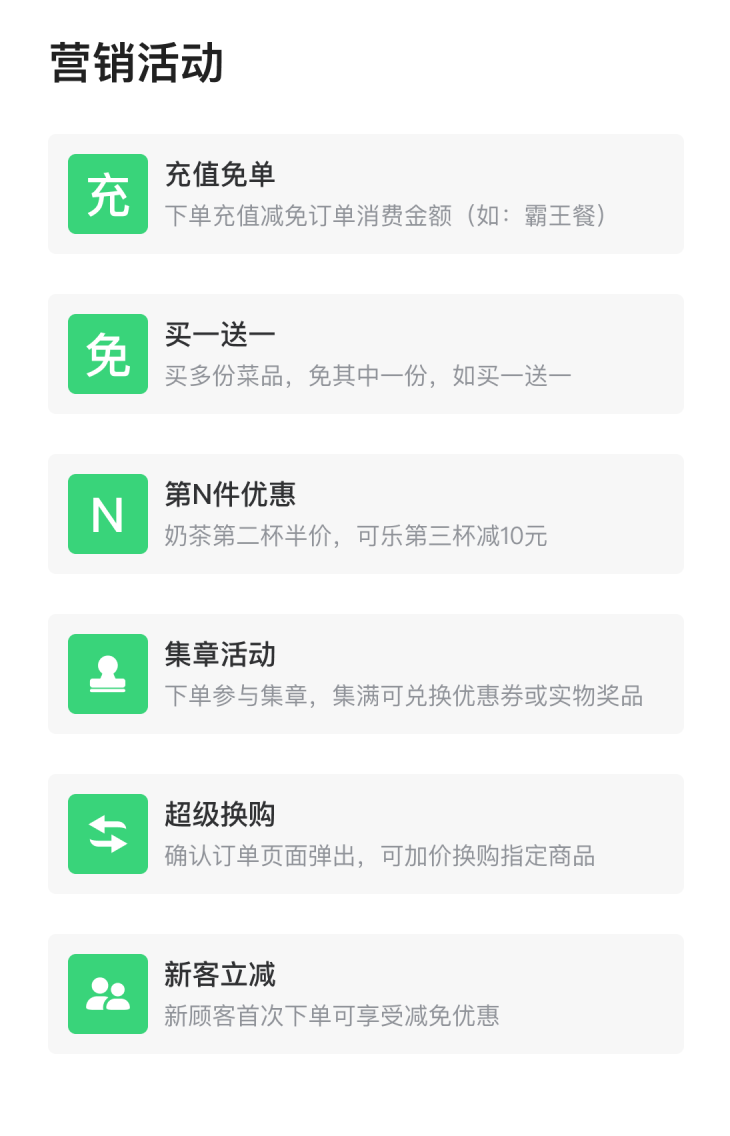Select the 新客立减 title
730x1136 pixels.
[212, 970]
